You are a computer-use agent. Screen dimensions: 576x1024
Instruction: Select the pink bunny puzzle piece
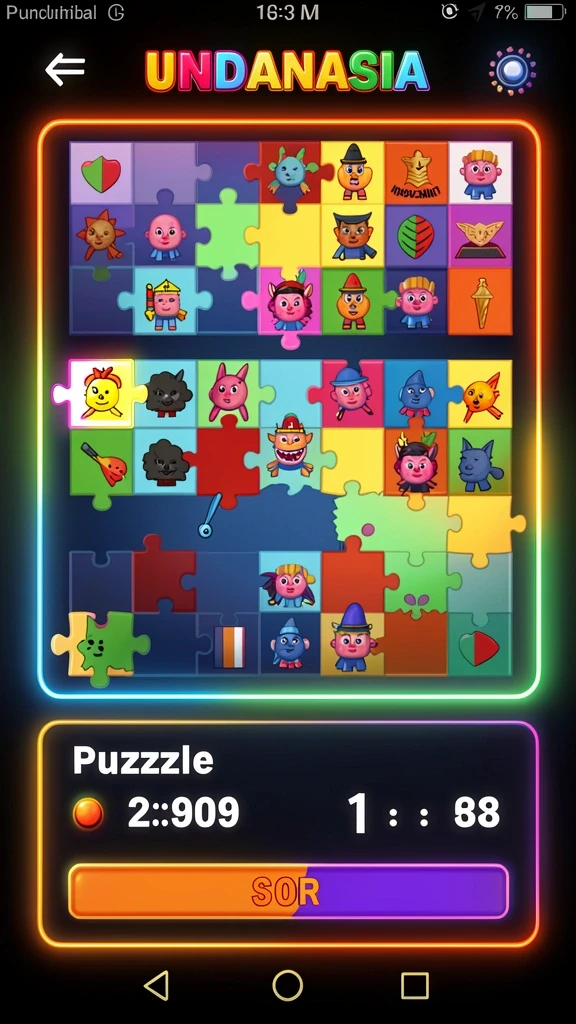click(x=229, y=394)
